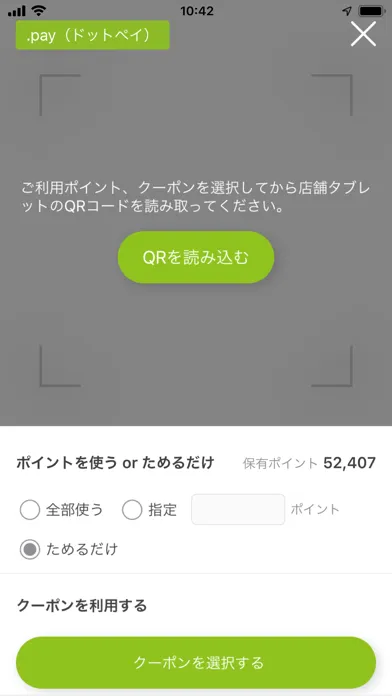Close the .pay QR scanner screen
Viewport: 392px width, 696px height.
363,34
